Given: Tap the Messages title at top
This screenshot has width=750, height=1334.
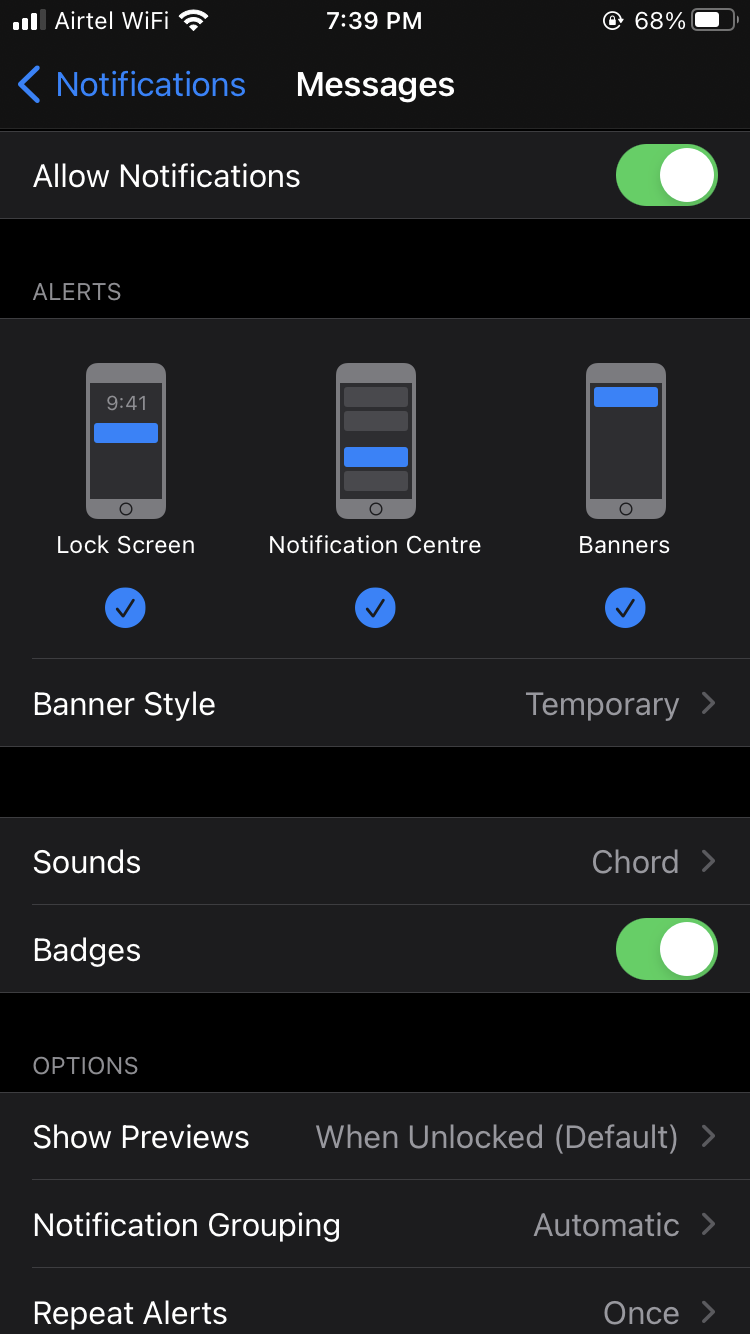Looking at the screenshot, I should pyautogui.click(x=375, y=85).
